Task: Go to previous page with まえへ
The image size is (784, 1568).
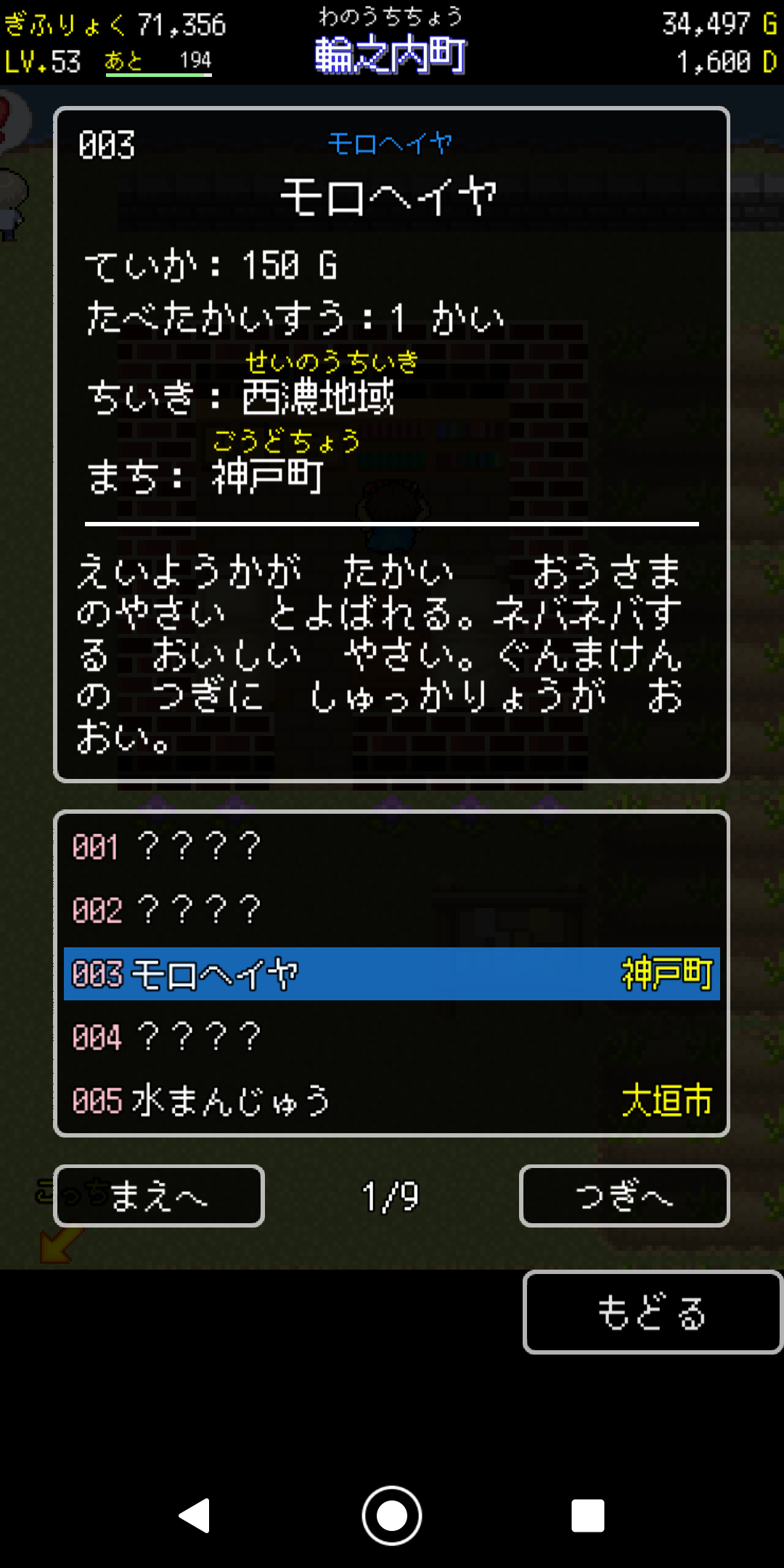Action: pos(159,1196)
